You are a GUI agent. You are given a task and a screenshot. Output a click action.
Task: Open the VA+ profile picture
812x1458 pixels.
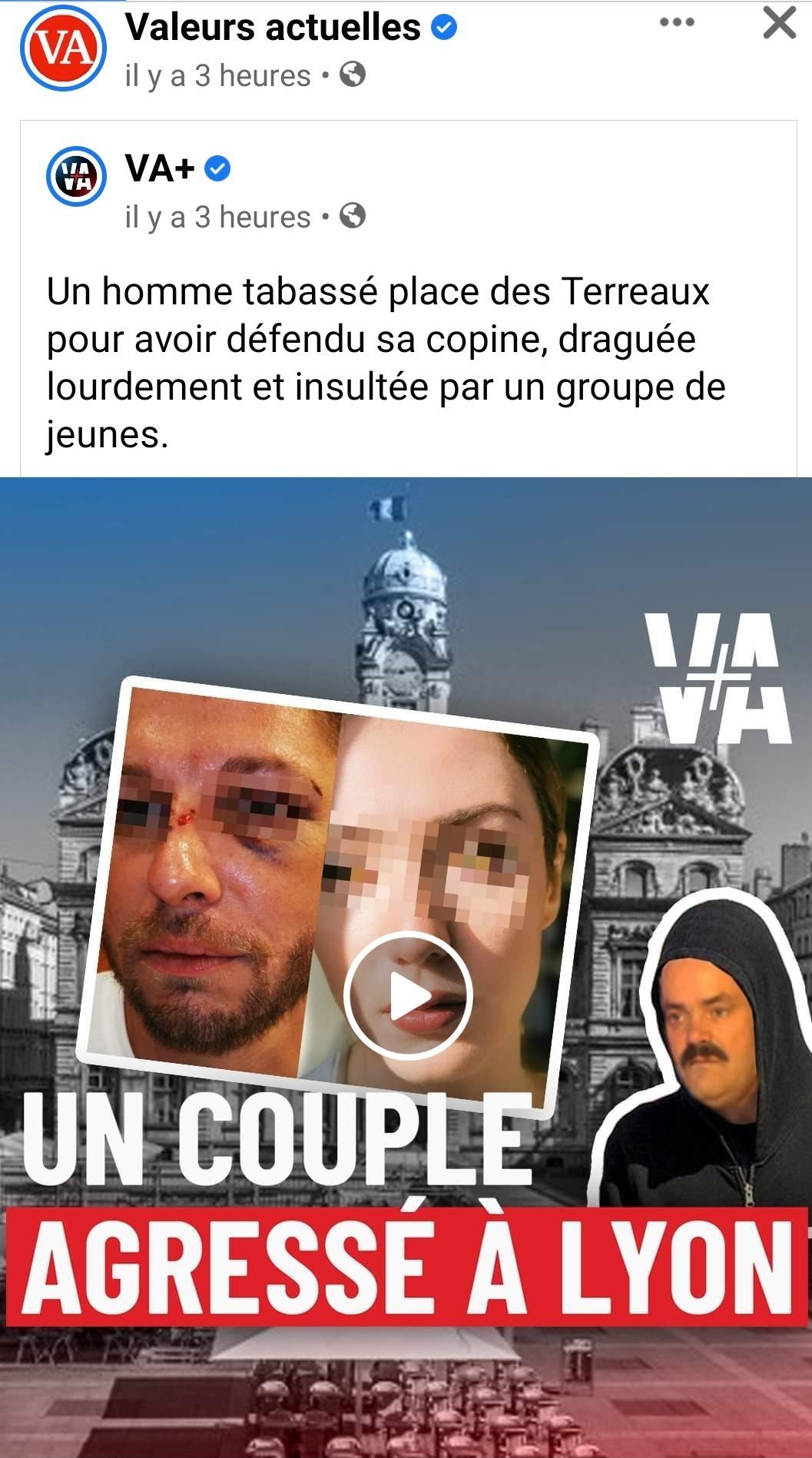click(x=76, y=176)
